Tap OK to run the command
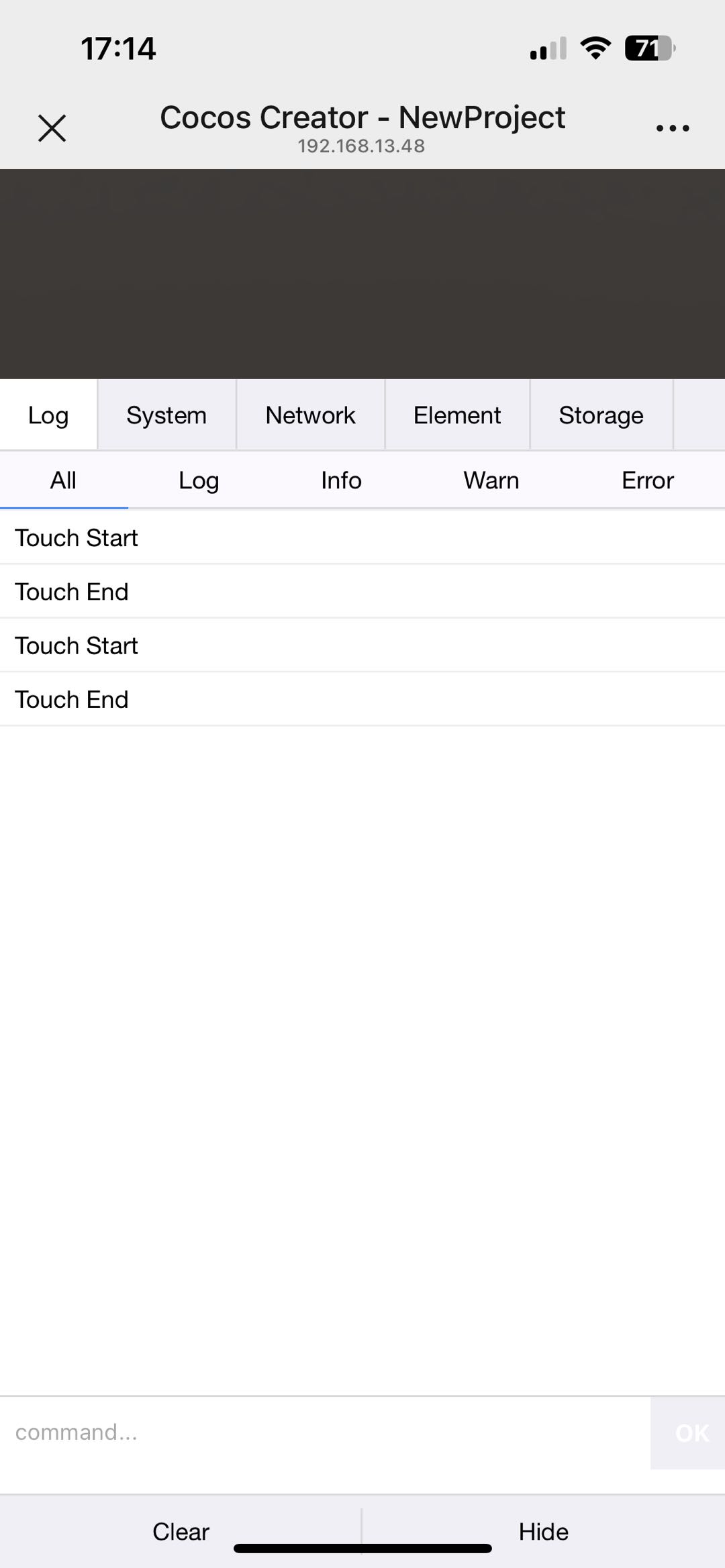This screenshot has height=1568, width=725. click(x=691, y=1433)
